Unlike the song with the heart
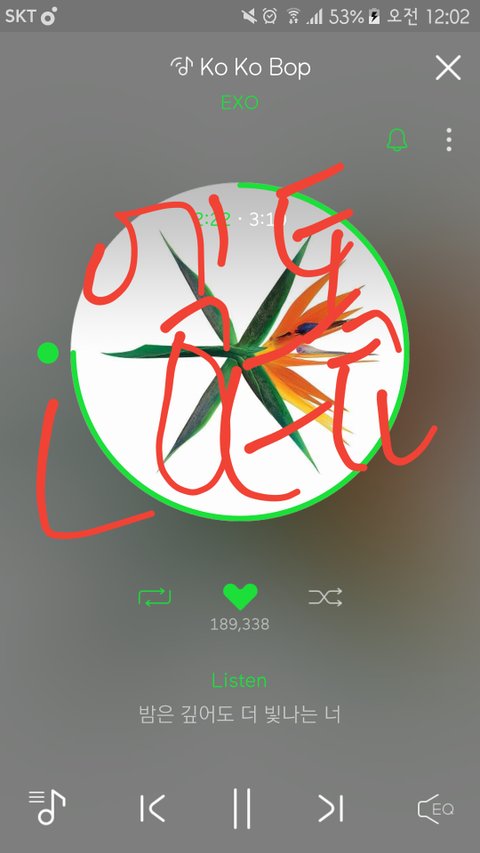 pos(240,597)
